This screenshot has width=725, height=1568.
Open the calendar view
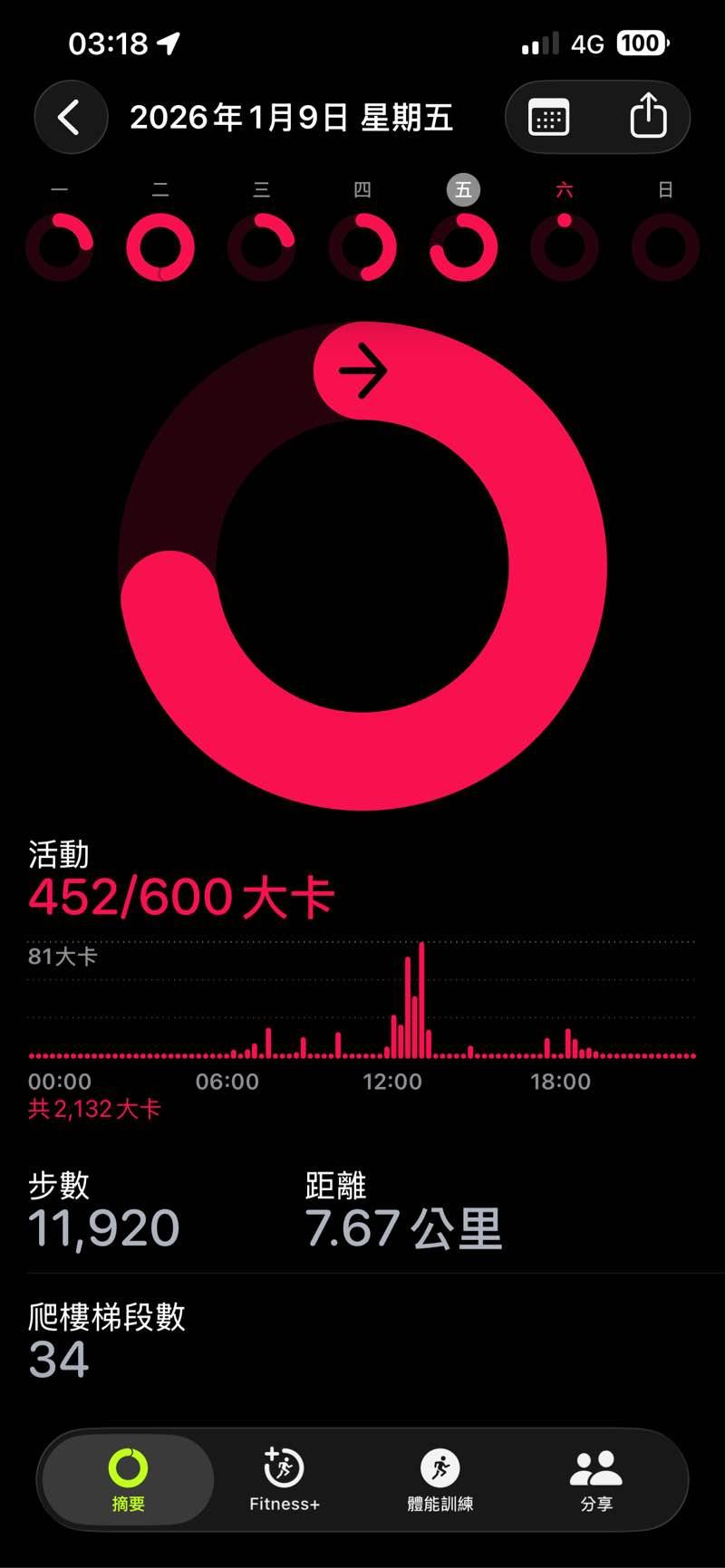[548, 118]
